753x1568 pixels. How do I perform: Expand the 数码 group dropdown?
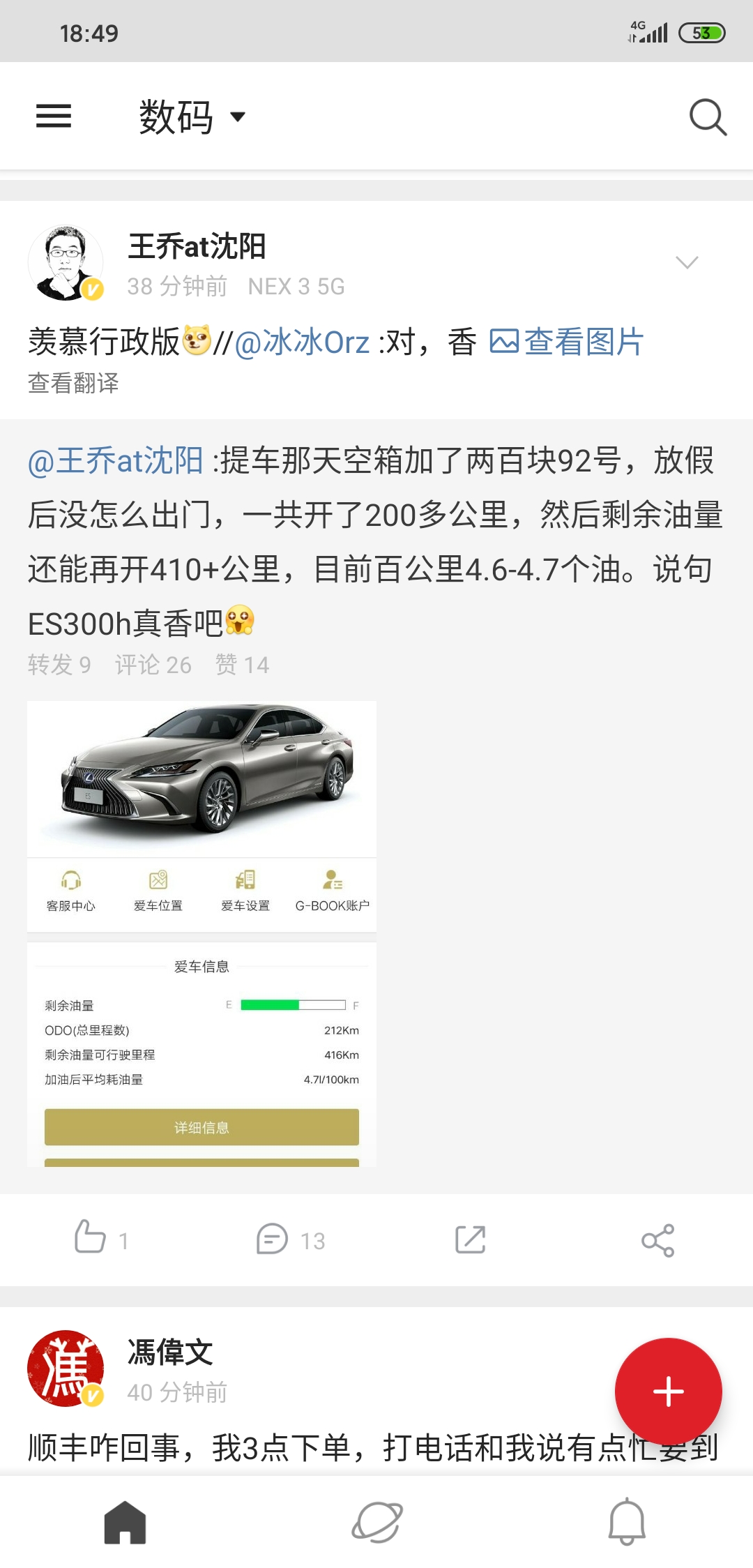point(192,116)
